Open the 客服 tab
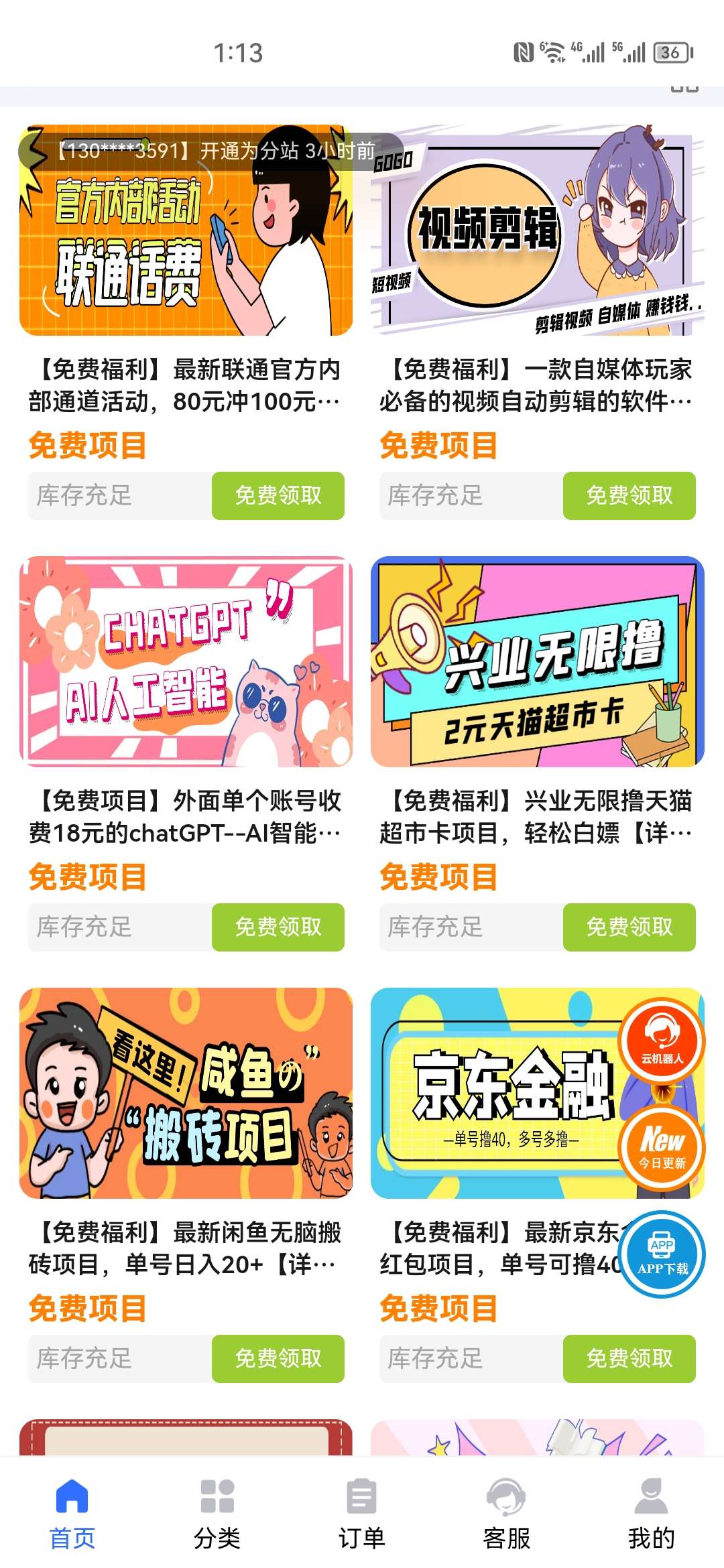The height and width of the screenshot is (1568, 724). (x=507, y=1514)
